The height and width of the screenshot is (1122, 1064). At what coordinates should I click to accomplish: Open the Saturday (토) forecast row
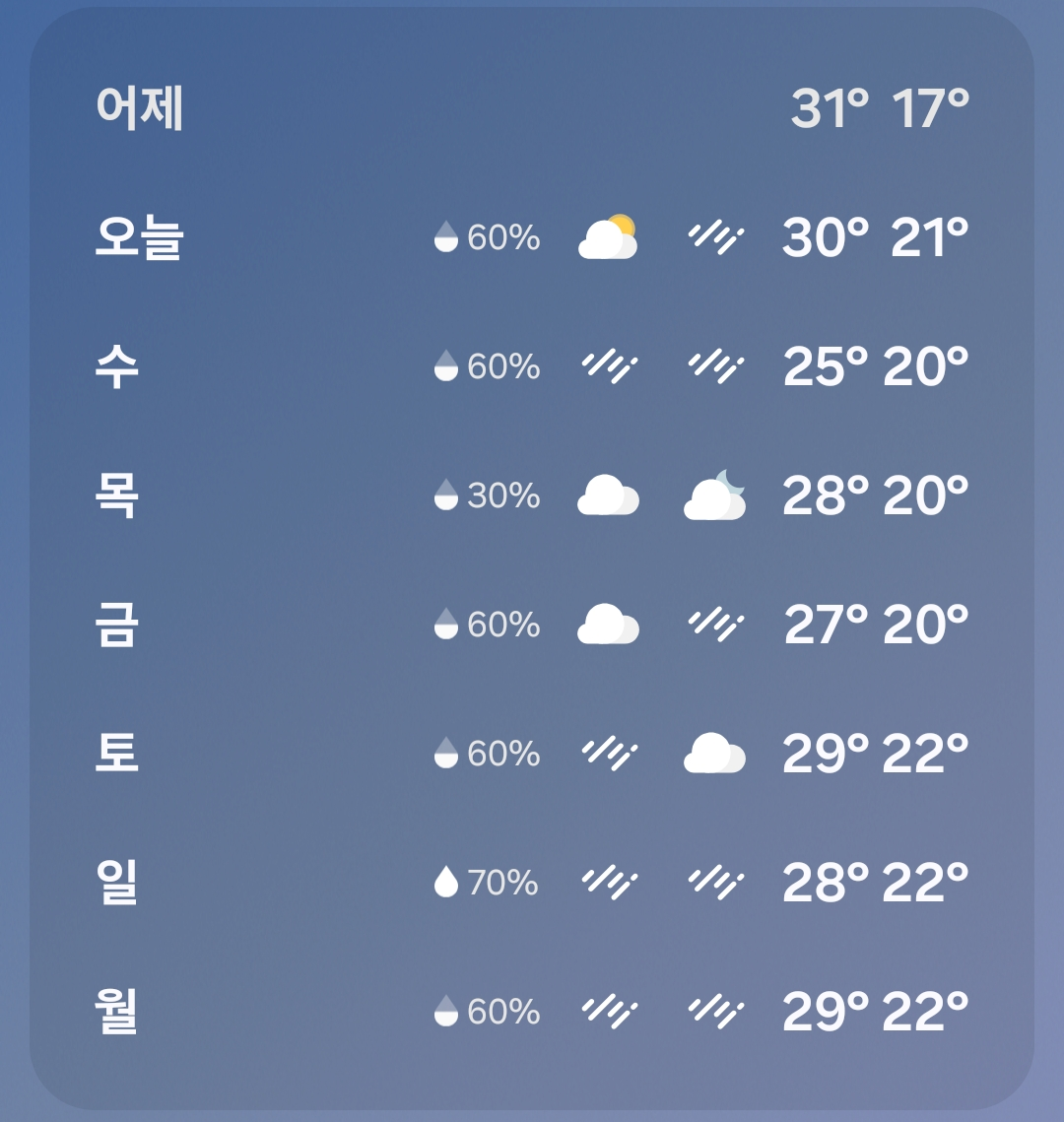tap(532, 754)
